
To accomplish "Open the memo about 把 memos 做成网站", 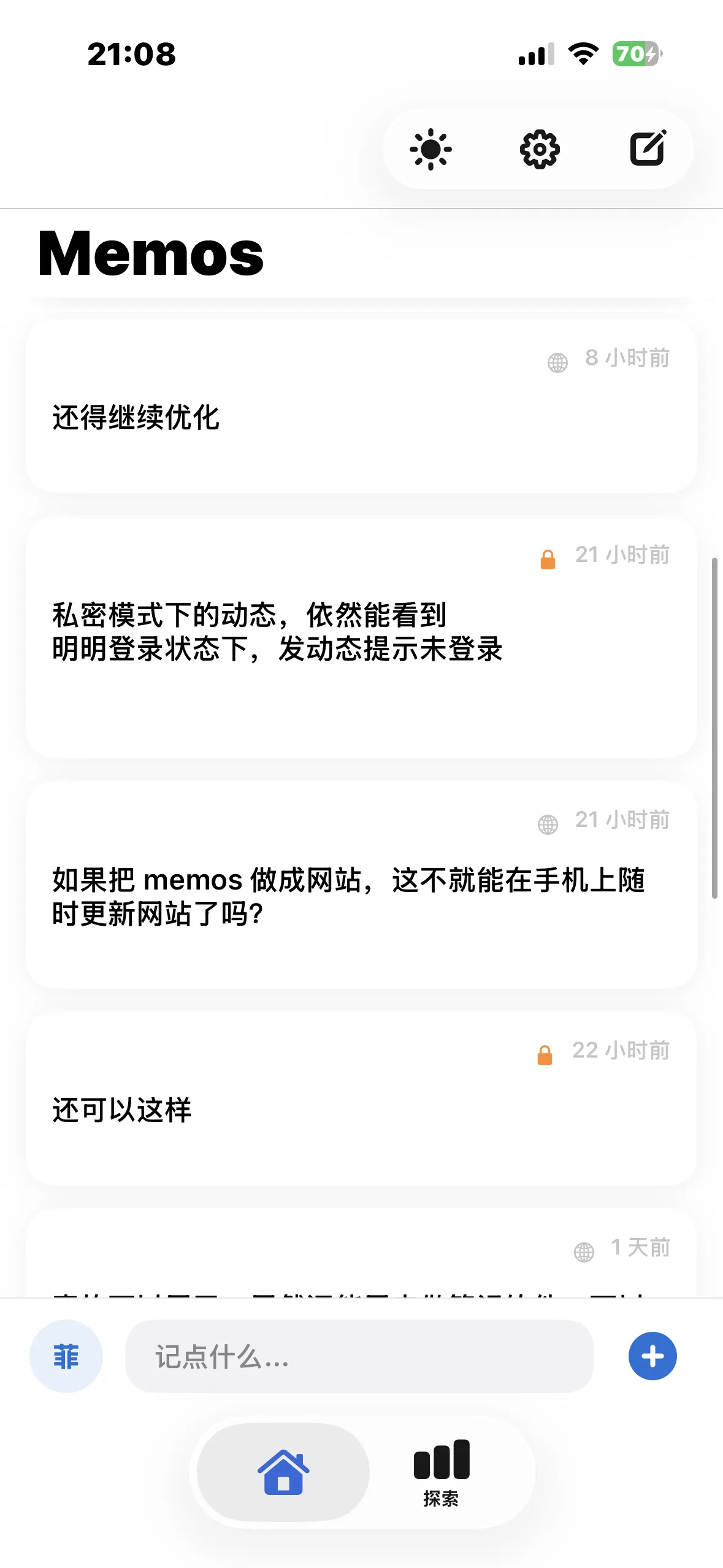I will coord(361,896).
